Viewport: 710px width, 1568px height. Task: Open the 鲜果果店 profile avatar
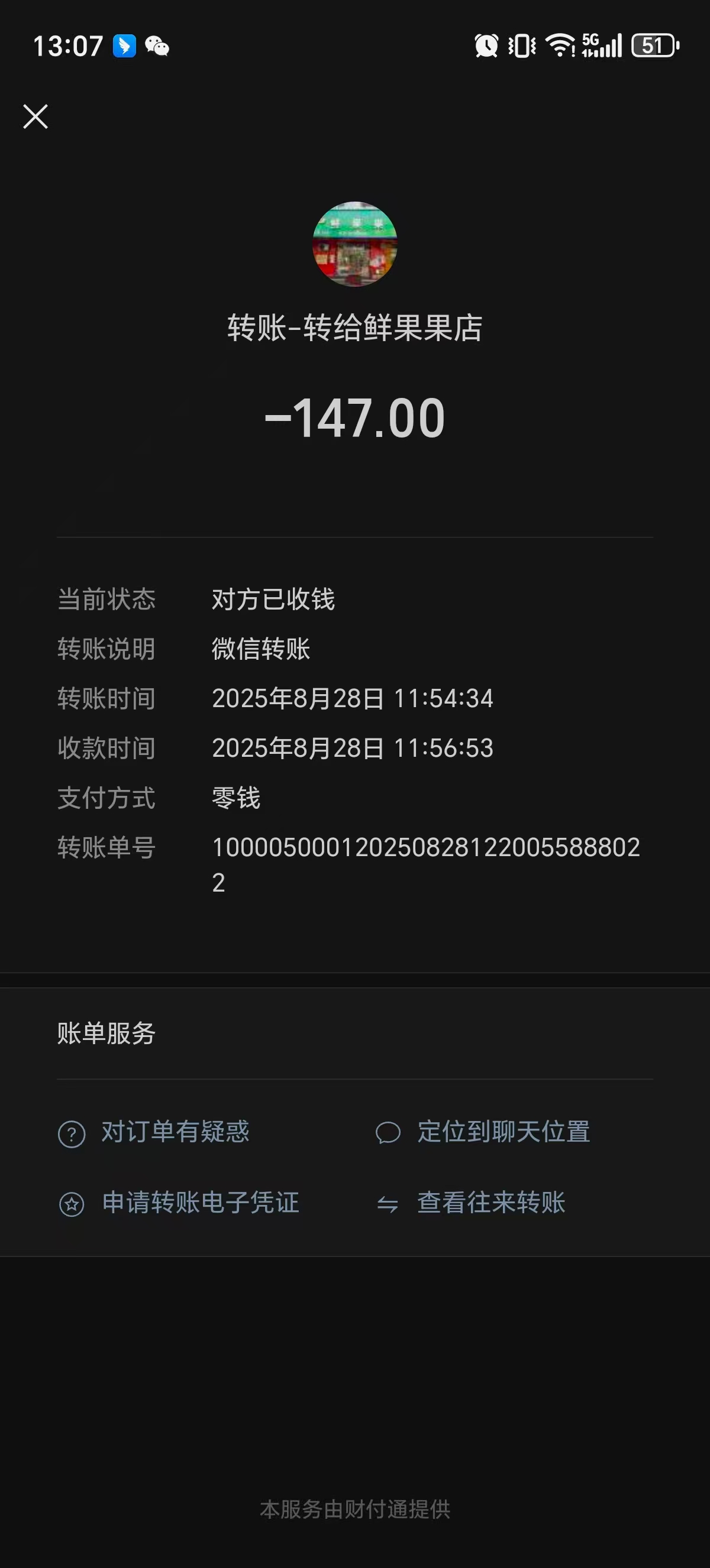[354, 244]
